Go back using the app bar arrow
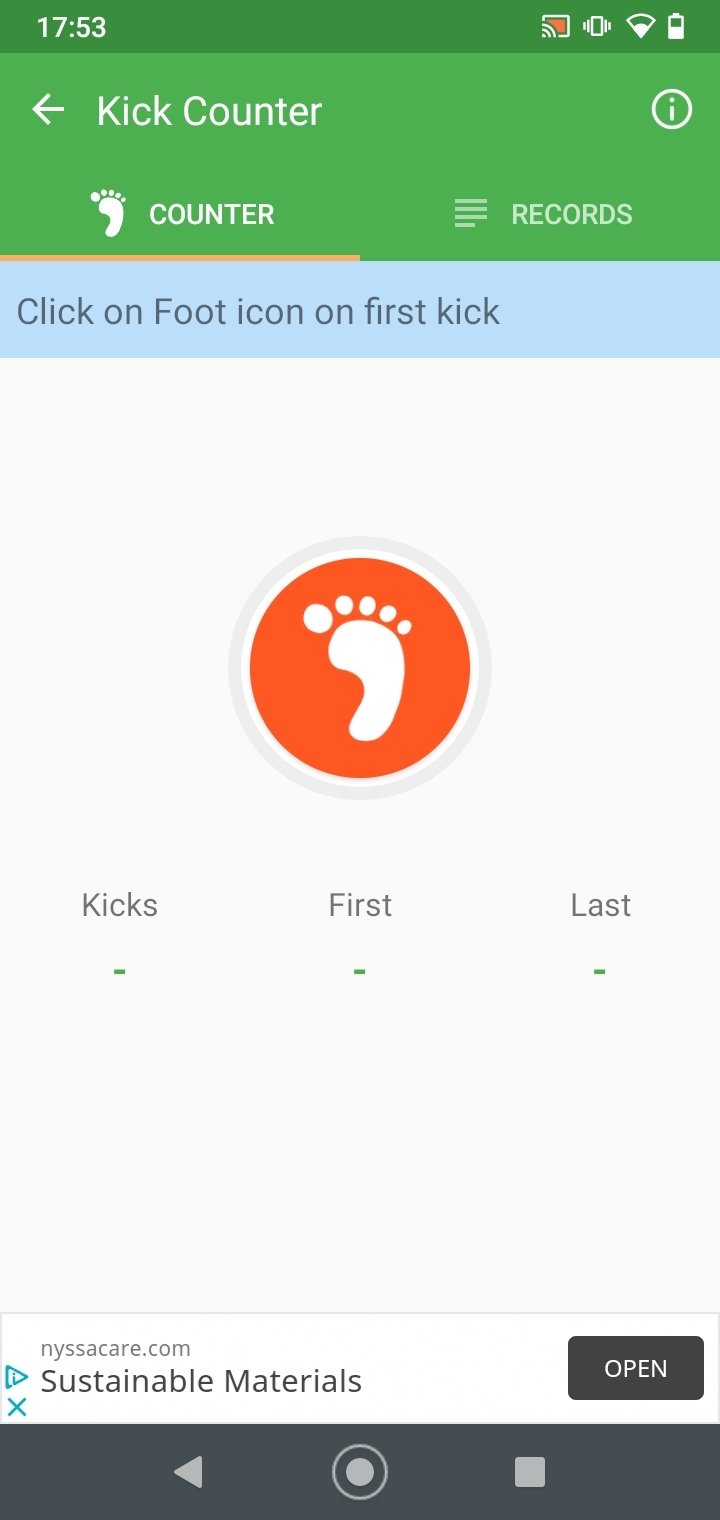 tap(48, 110)
